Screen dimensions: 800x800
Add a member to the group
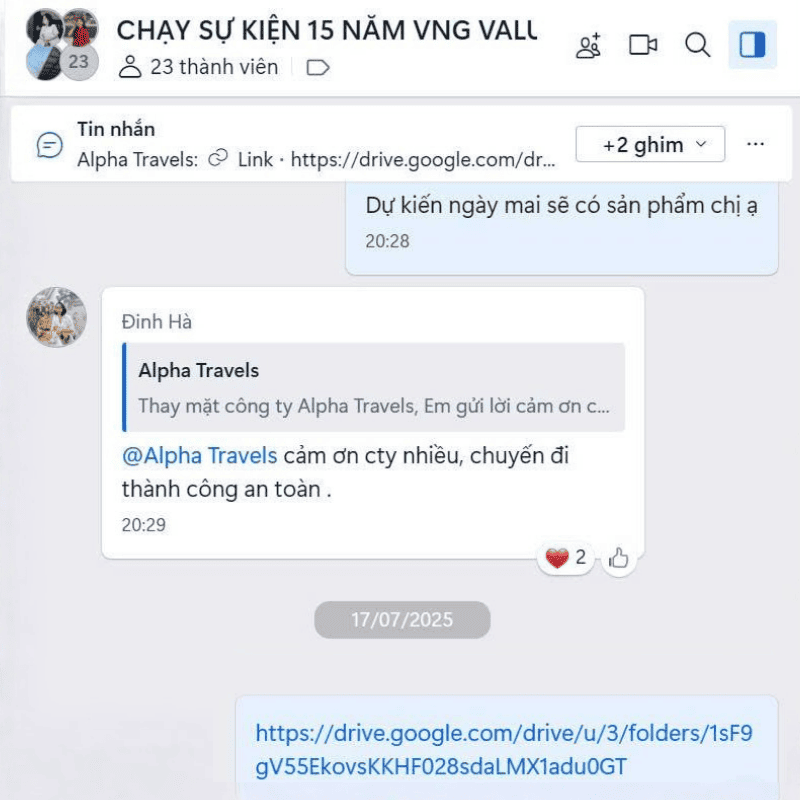[x=589, y=45]
